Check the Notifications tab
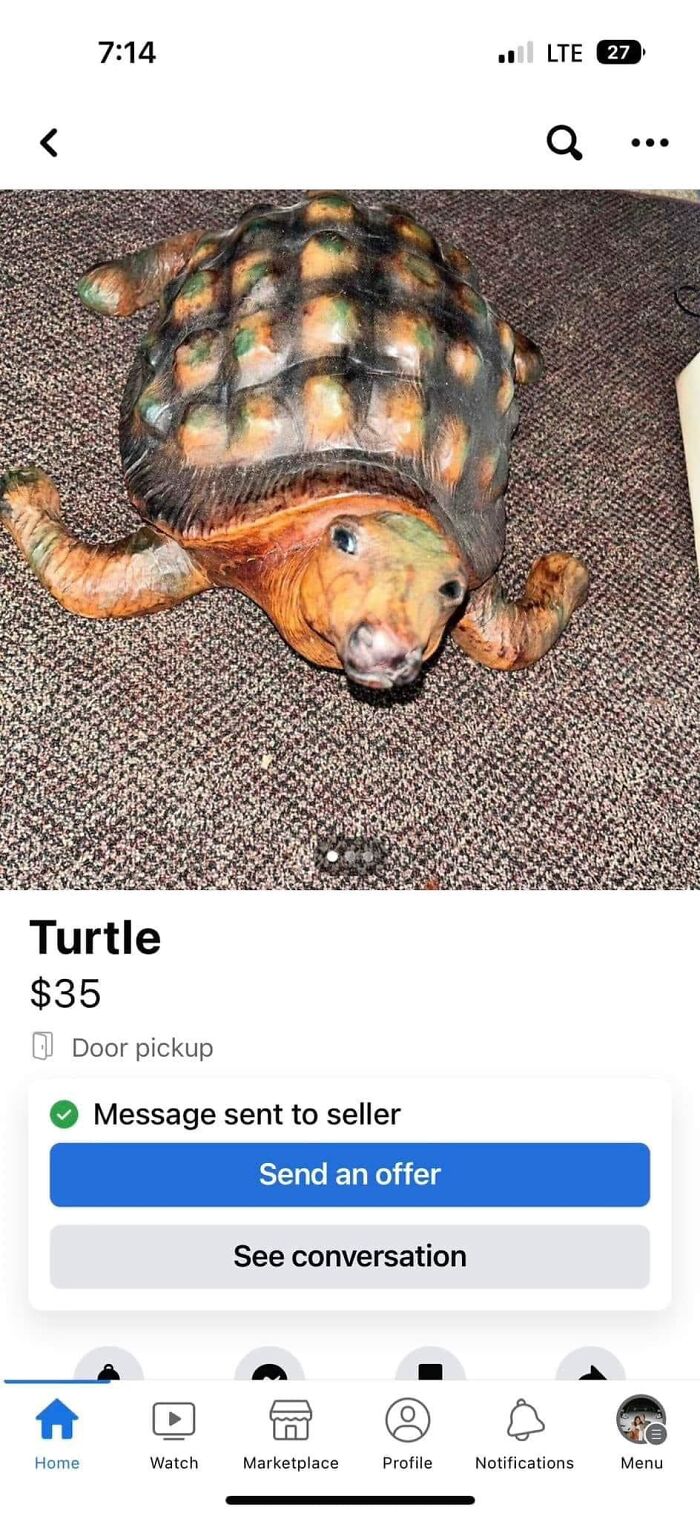The height and width of the screenshot is (1519, 700). (x=525, y=1434)
